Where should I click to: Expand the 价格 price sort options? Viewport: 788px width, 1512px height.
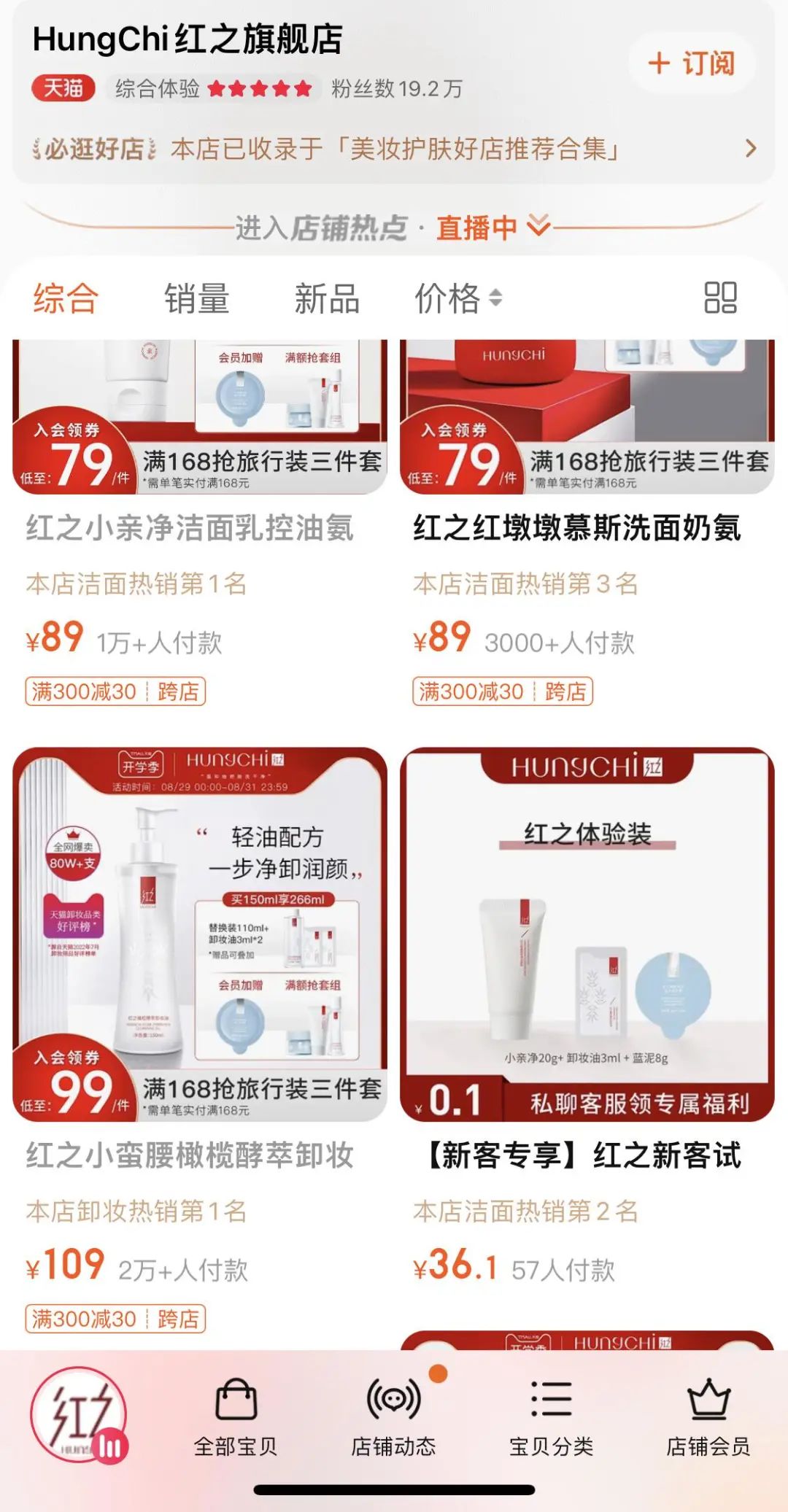(x=457, y=297)
